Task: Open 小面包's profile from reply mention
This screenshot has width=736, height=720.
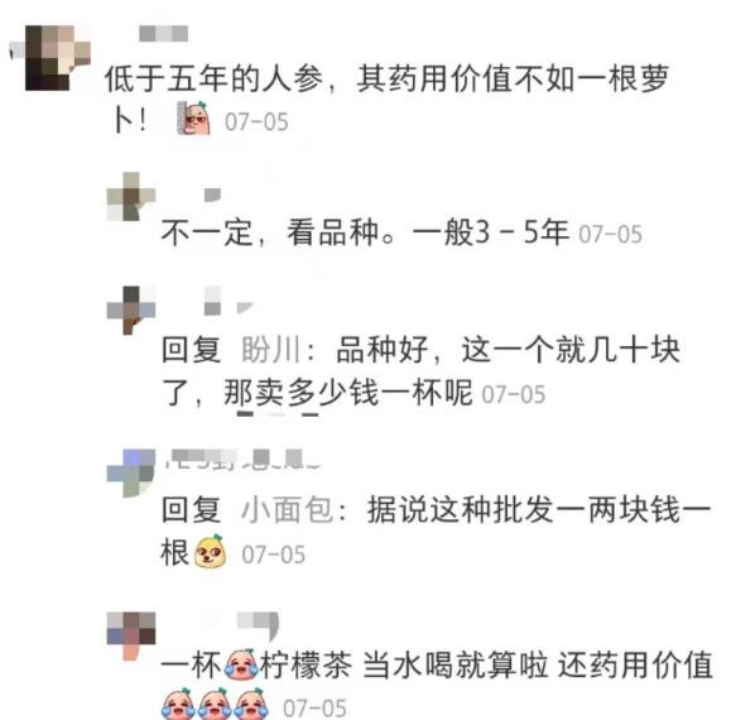Action: [285, 511]
